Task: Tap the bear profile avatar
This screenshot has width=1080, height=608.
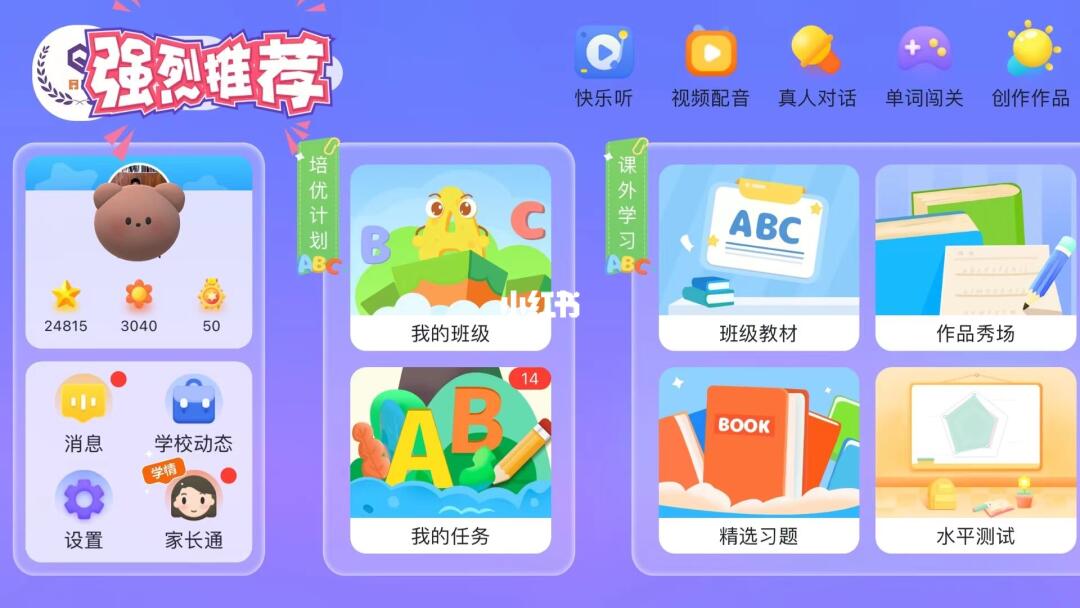Action: (138, 217)
